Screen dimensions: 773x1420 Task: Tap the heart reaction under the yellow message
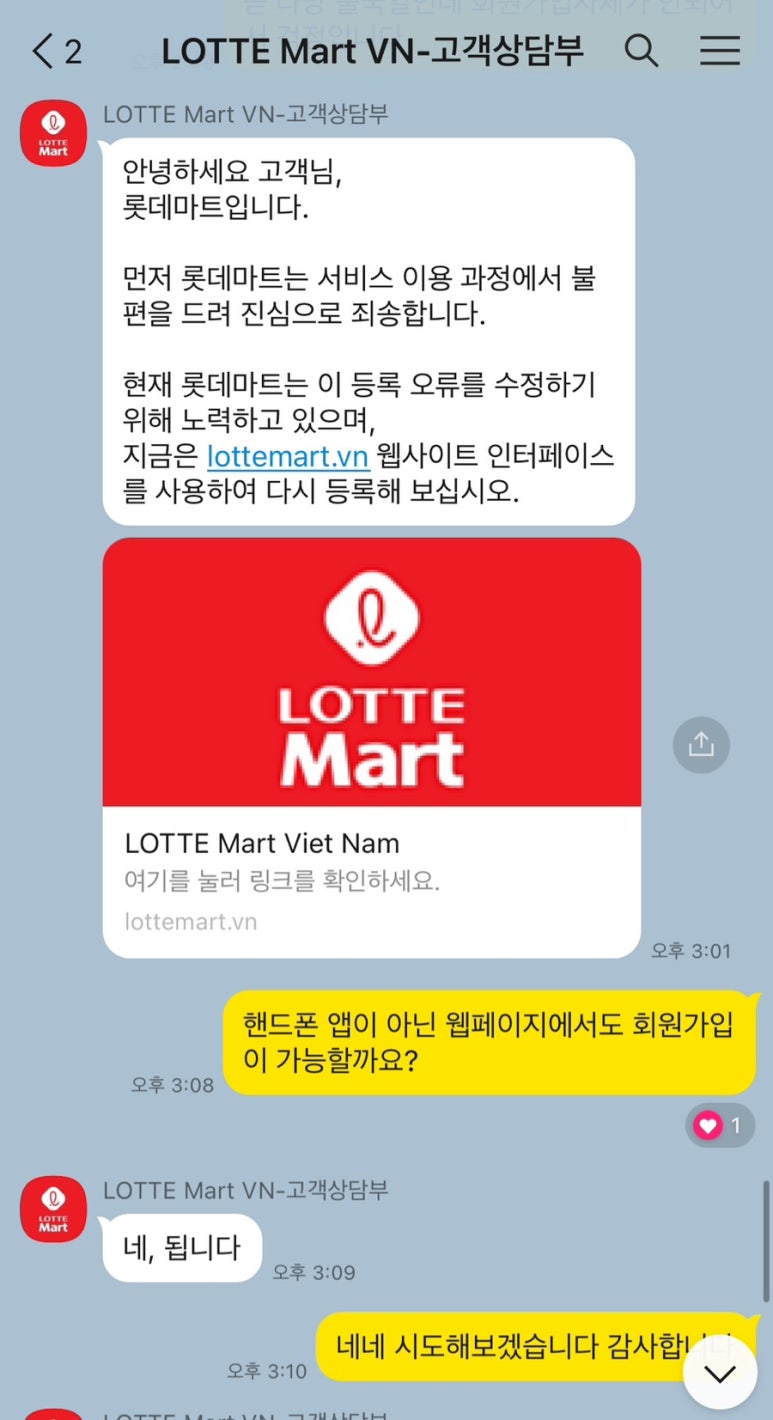coord(720,1126)
